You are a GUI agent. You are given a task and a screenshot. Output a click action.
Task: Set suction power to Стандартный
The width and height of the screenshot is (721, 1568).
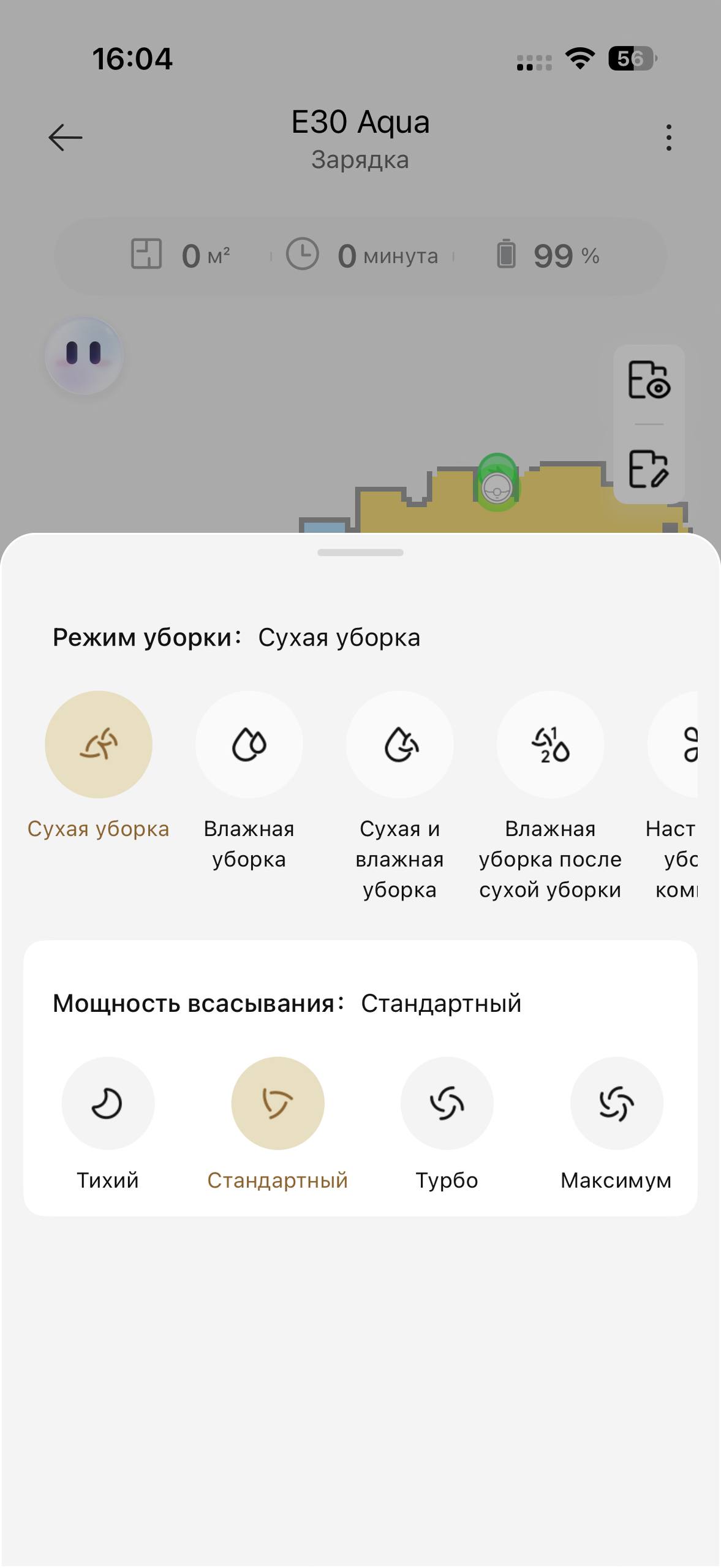(277, 1103)
